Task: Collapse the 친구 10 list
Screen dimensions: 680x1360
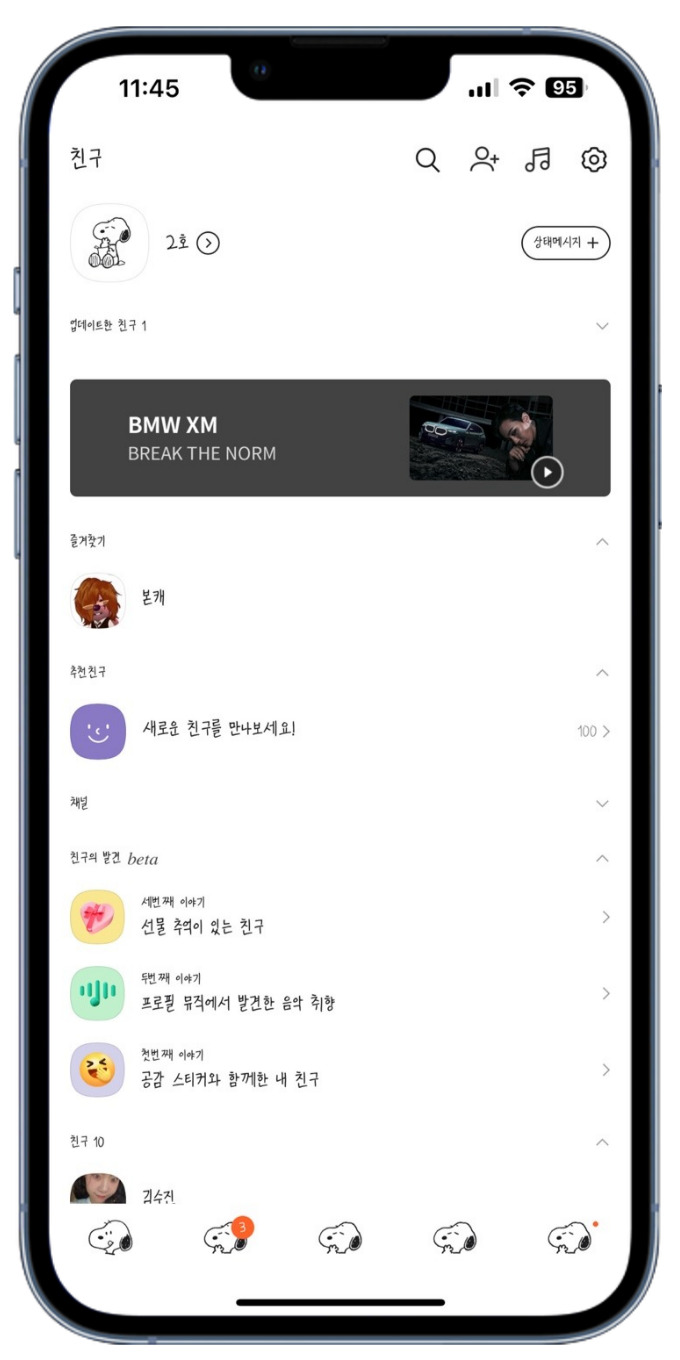Action: pyautogui.click(x=602, y=1142)
